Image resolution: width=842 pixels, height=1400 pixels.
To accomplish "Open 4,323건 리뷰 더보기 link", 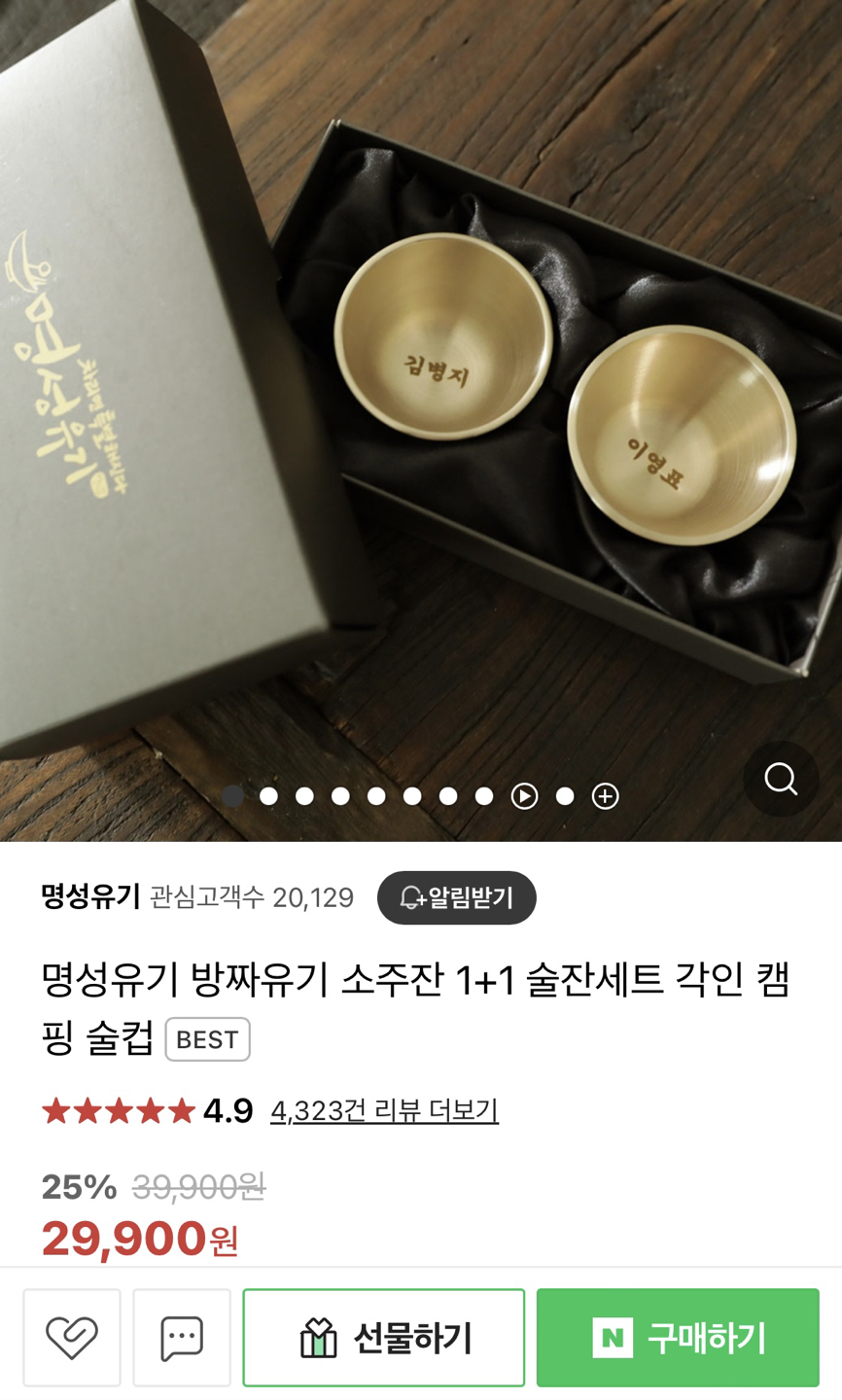I will pos(384,1110).
